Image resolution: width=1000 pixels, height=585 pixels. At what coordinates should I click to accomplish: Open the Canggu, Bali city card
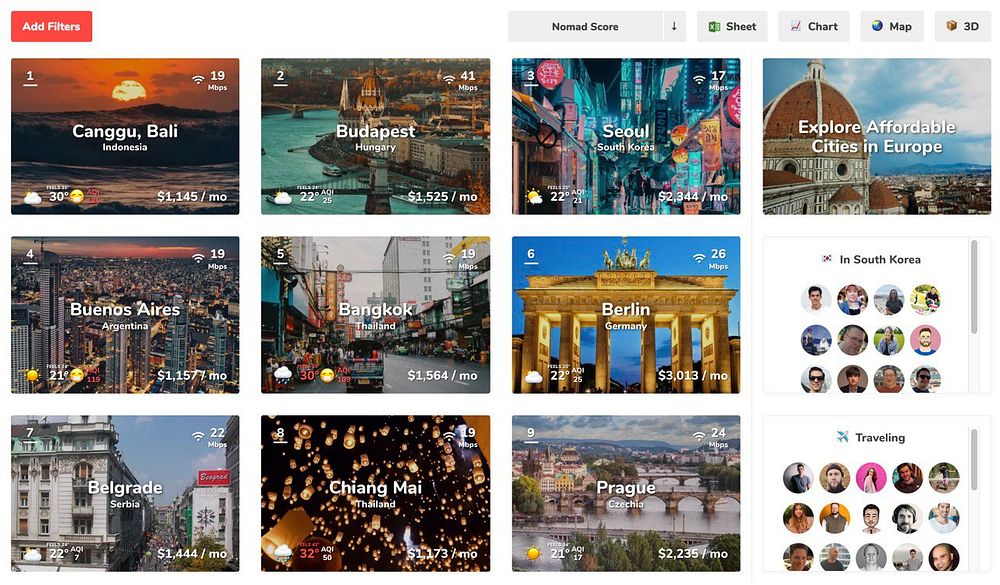point(125,136)
